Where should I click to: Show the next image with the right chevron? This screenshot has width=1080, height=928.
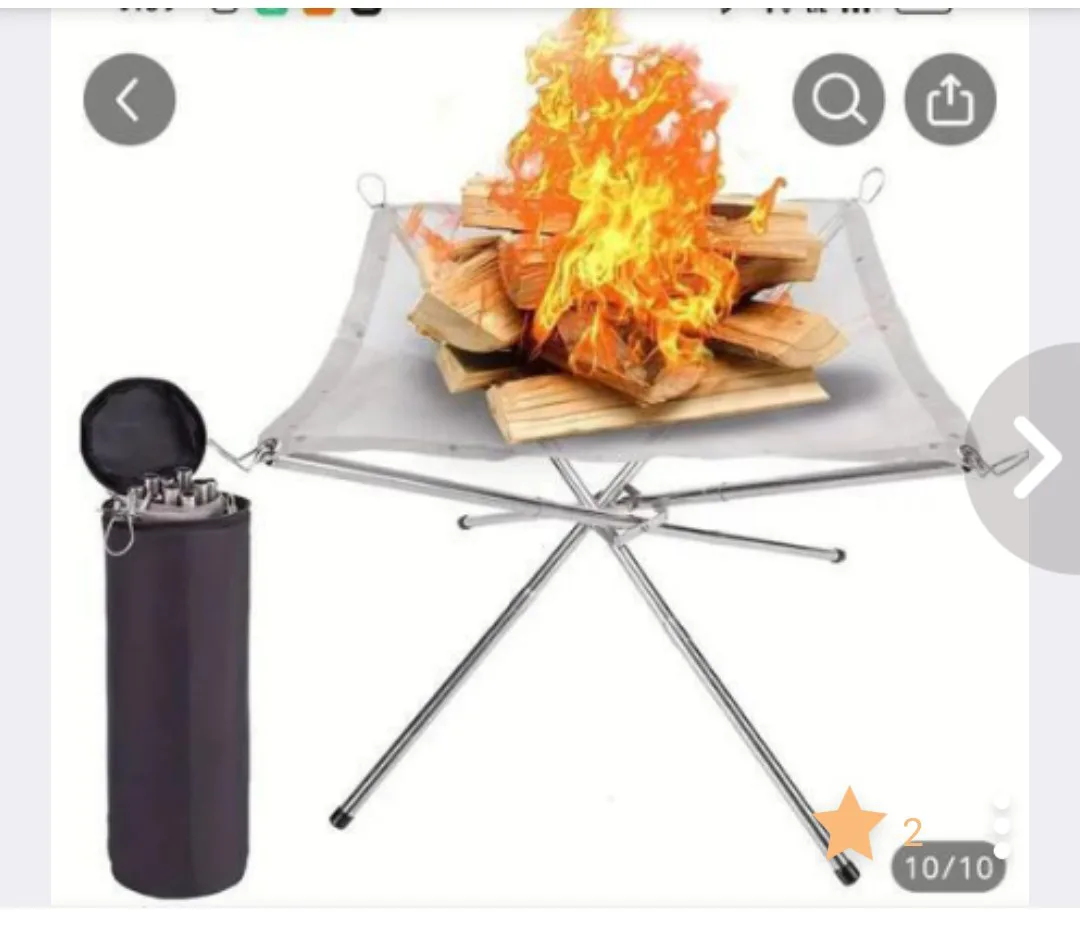[x=1035, y=458]
